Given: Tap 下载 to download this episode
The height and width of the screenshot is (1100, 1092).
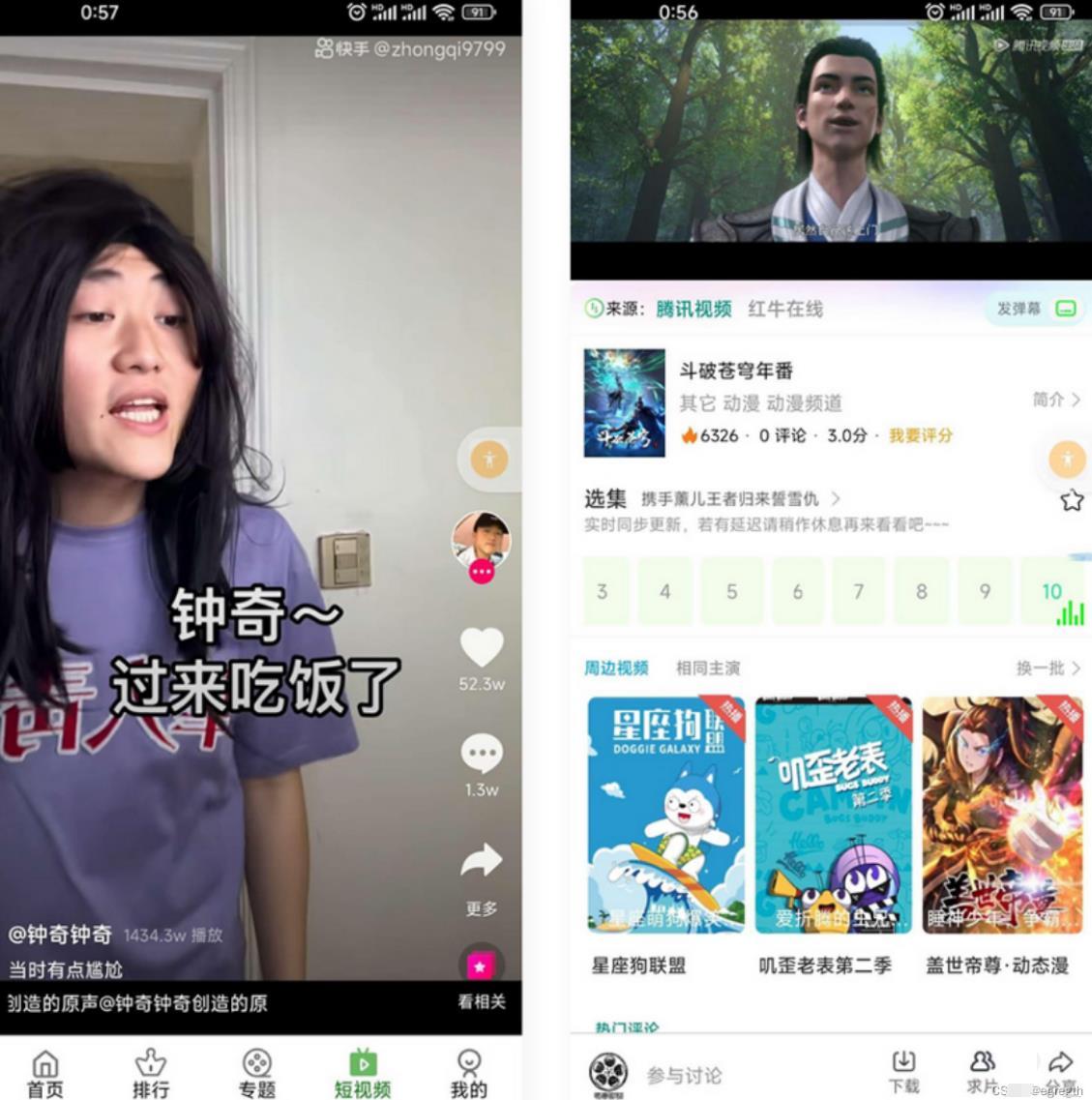Looking at the screenshot, I should tap(903, 1072).
